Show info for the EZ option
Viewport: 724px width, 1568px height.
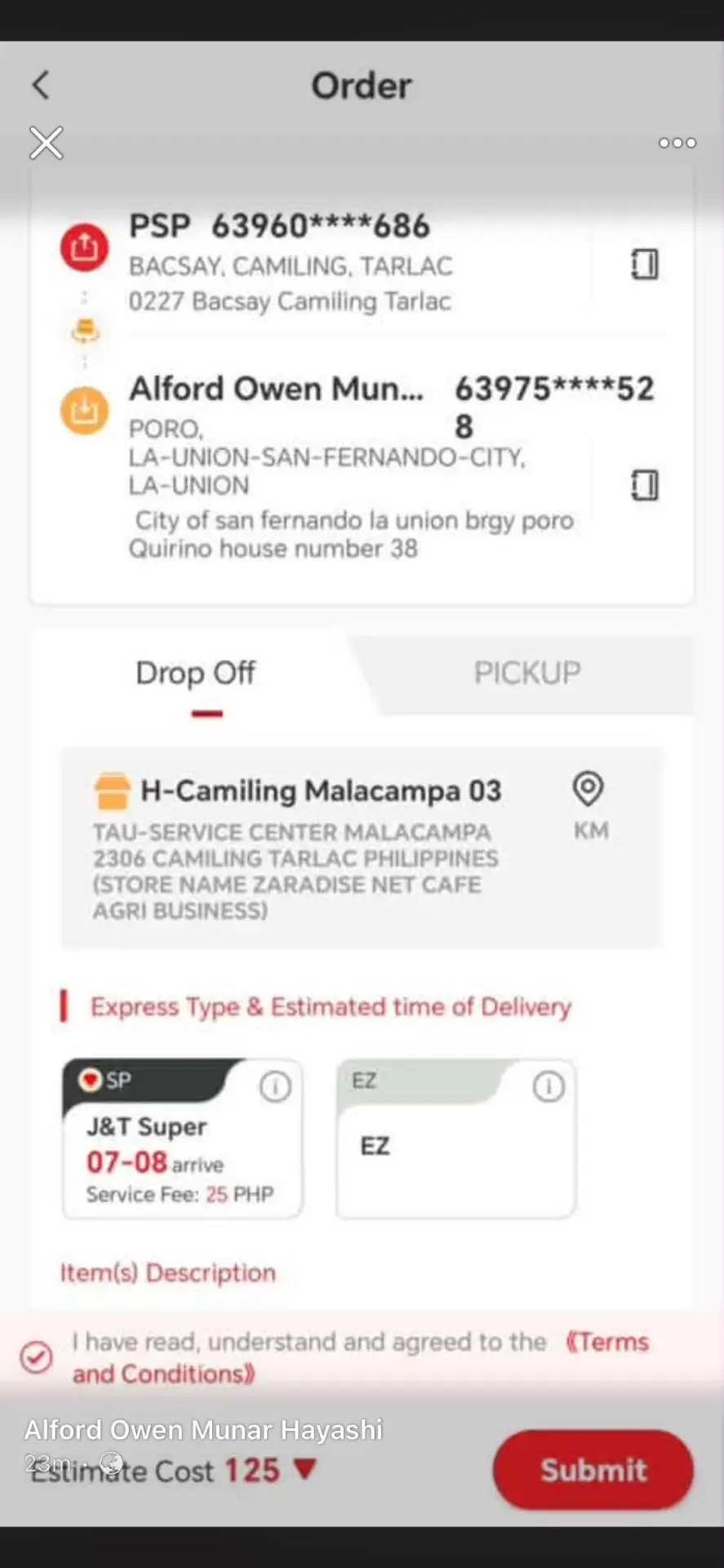(549, 1087)
